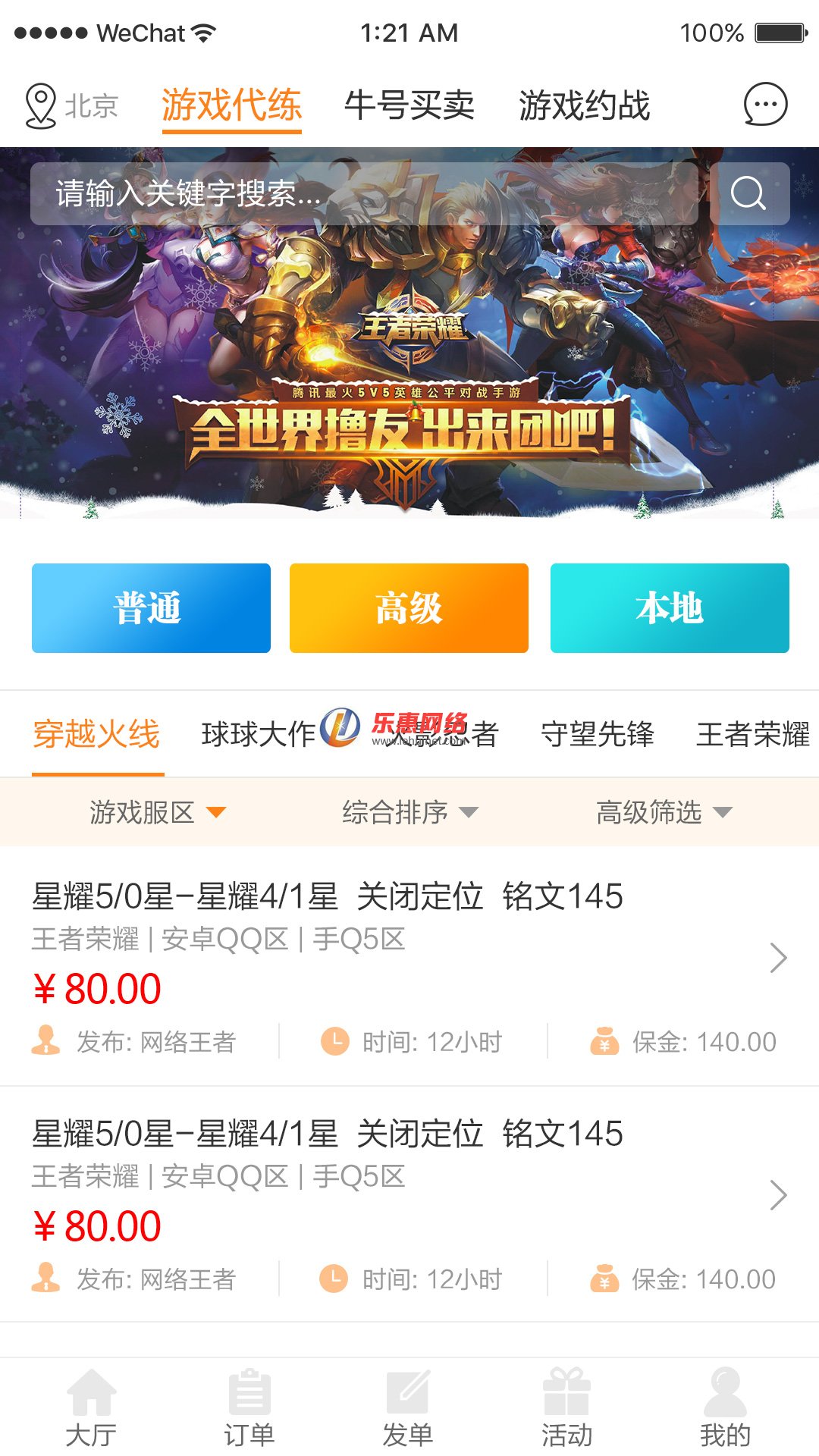Go to the 活动 tab
Image resolution: width=819 pixels, height=1456 pixels.
click(x=566, y=1407)
